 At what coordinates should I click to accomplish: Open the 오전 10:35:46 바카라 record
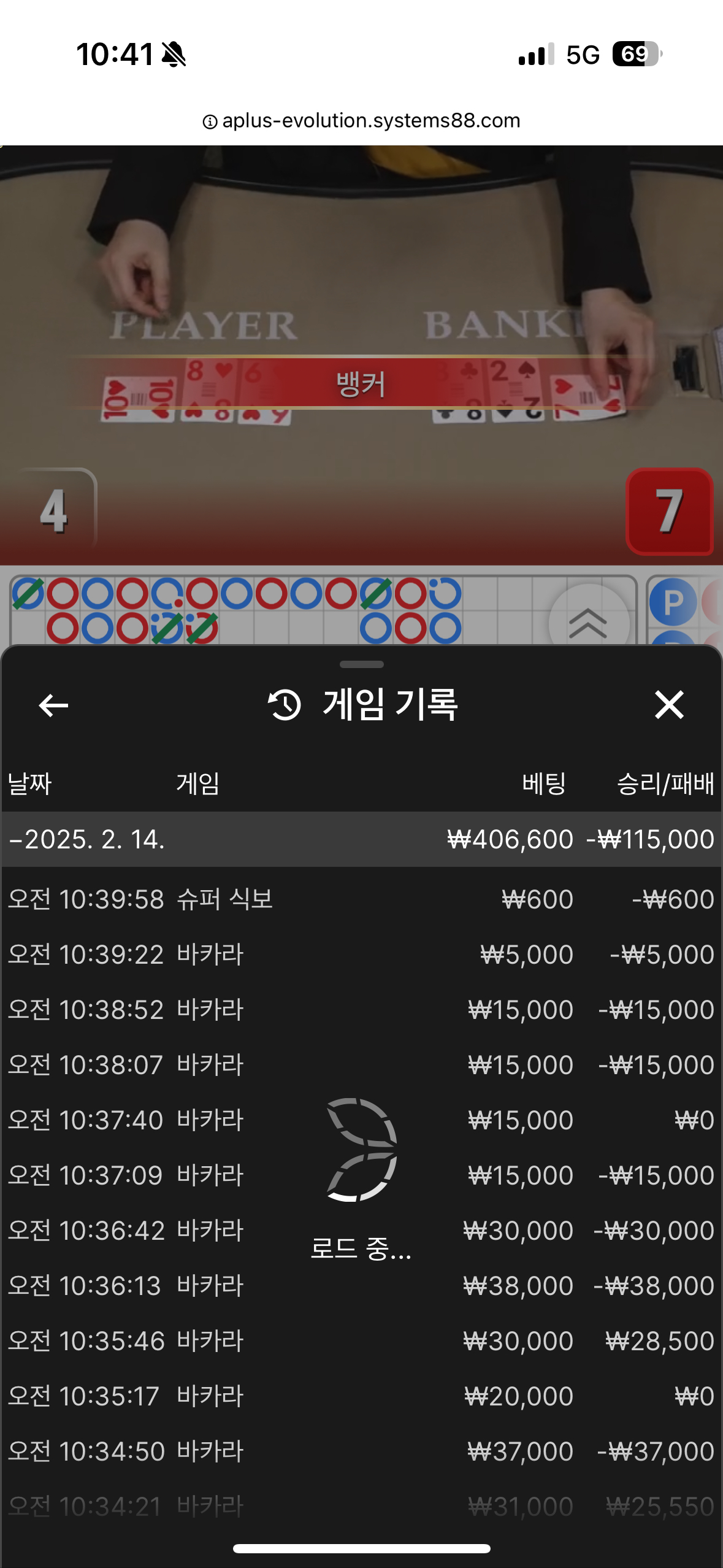click(x=361, y=1341)
